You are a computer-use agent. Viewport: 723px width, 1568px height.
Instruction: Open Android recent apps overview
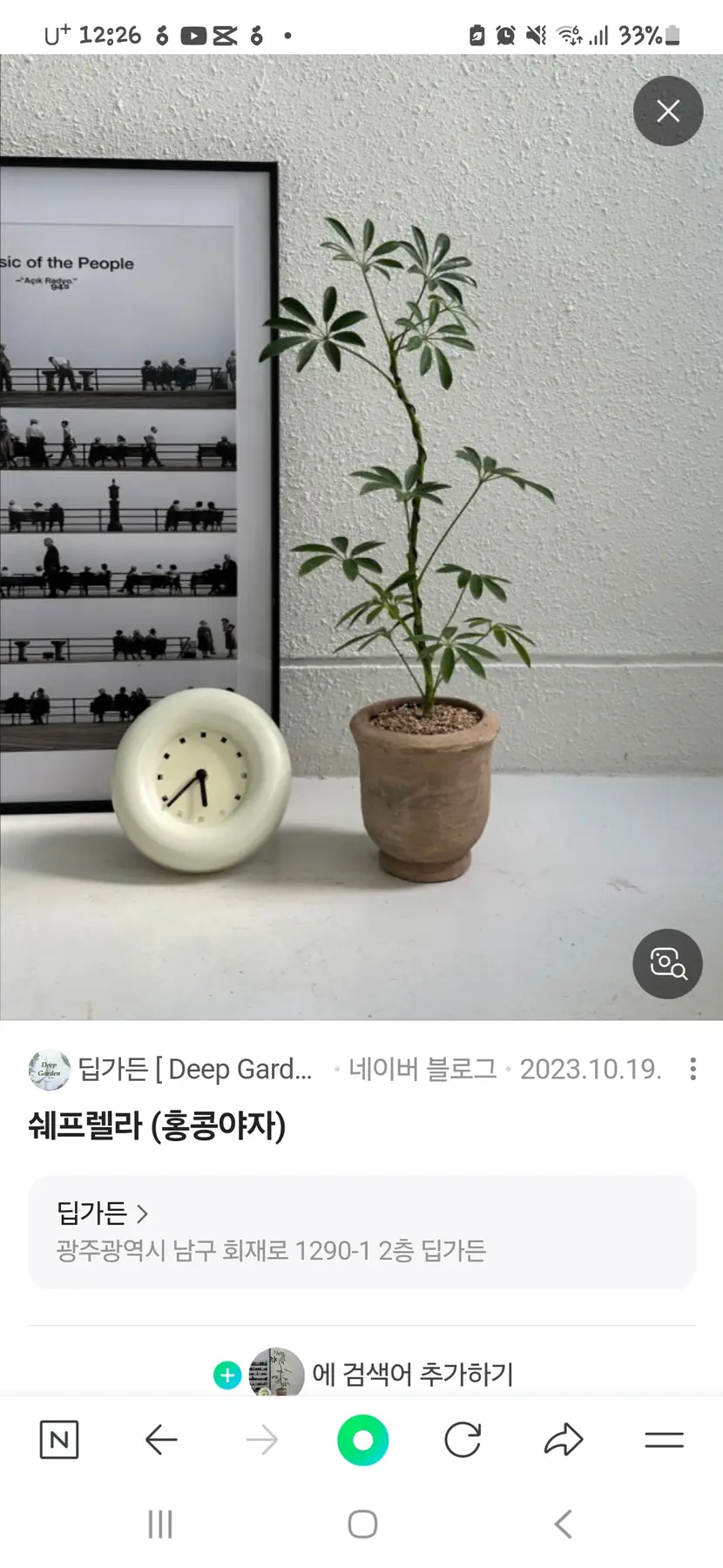point(160,1524)
